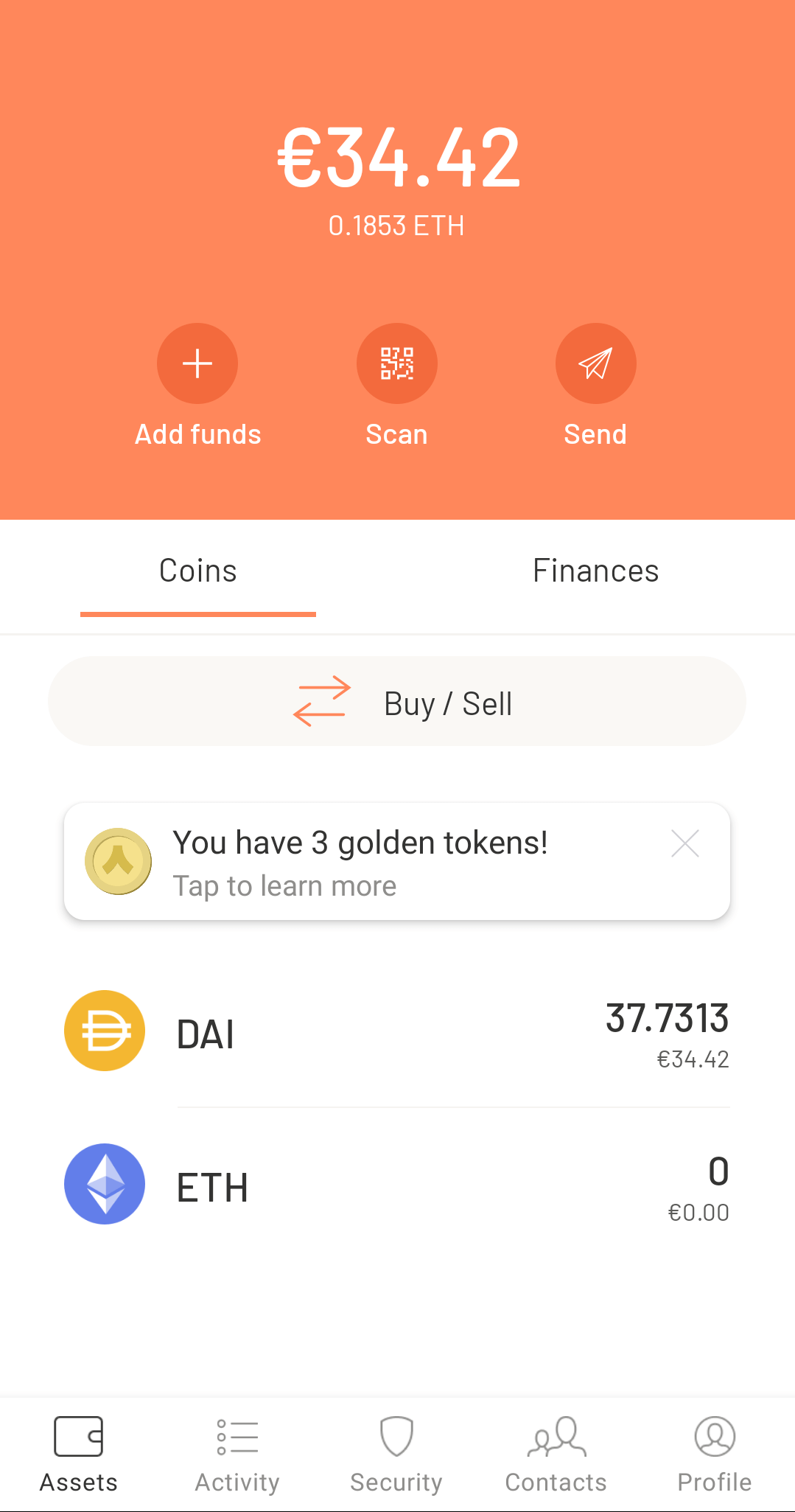The width and height of the screenshot is (795, 1512).
Task: Dismiss the golden tokens banner
Action: click(x=685, y=843)
